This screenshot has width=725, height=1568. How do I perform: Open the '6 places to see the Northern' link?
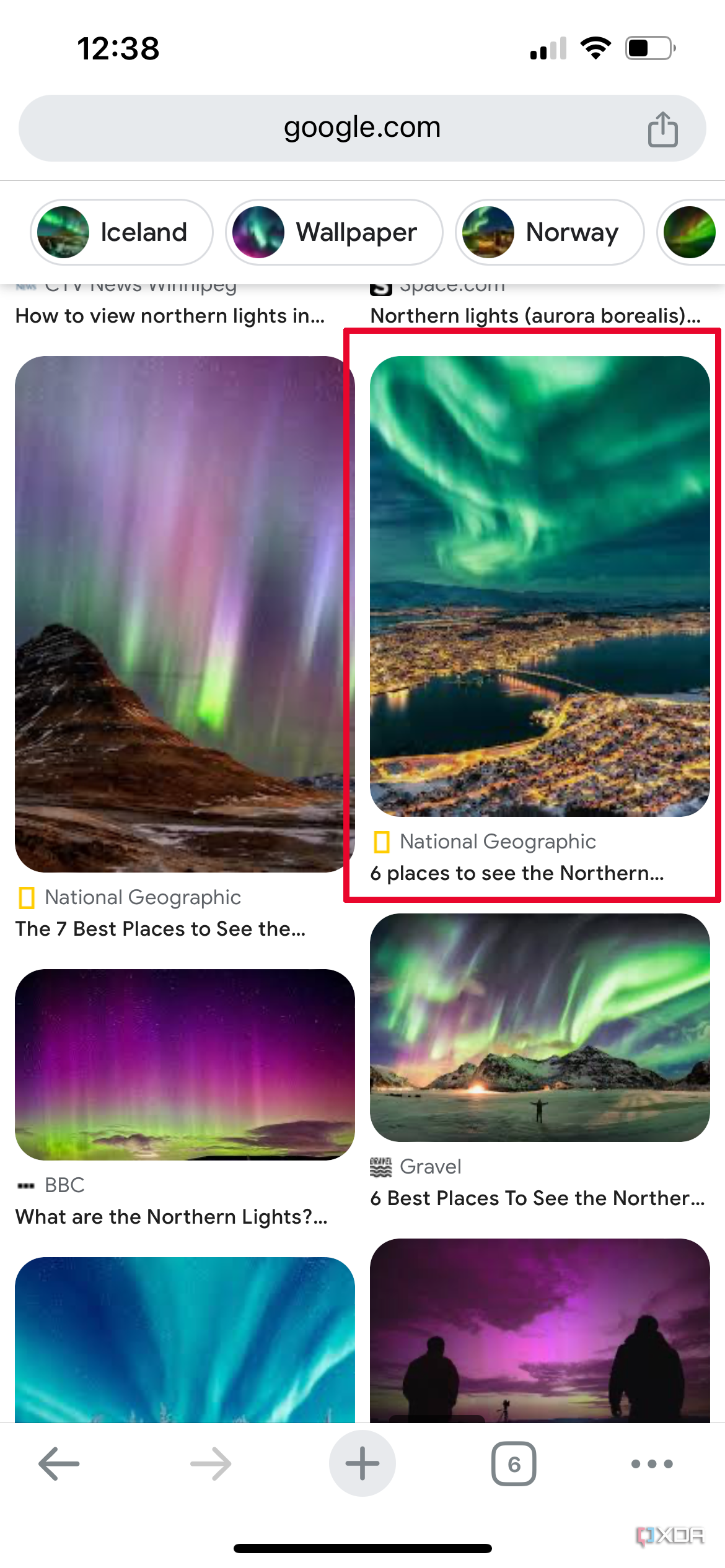click(x=517, y=873)
